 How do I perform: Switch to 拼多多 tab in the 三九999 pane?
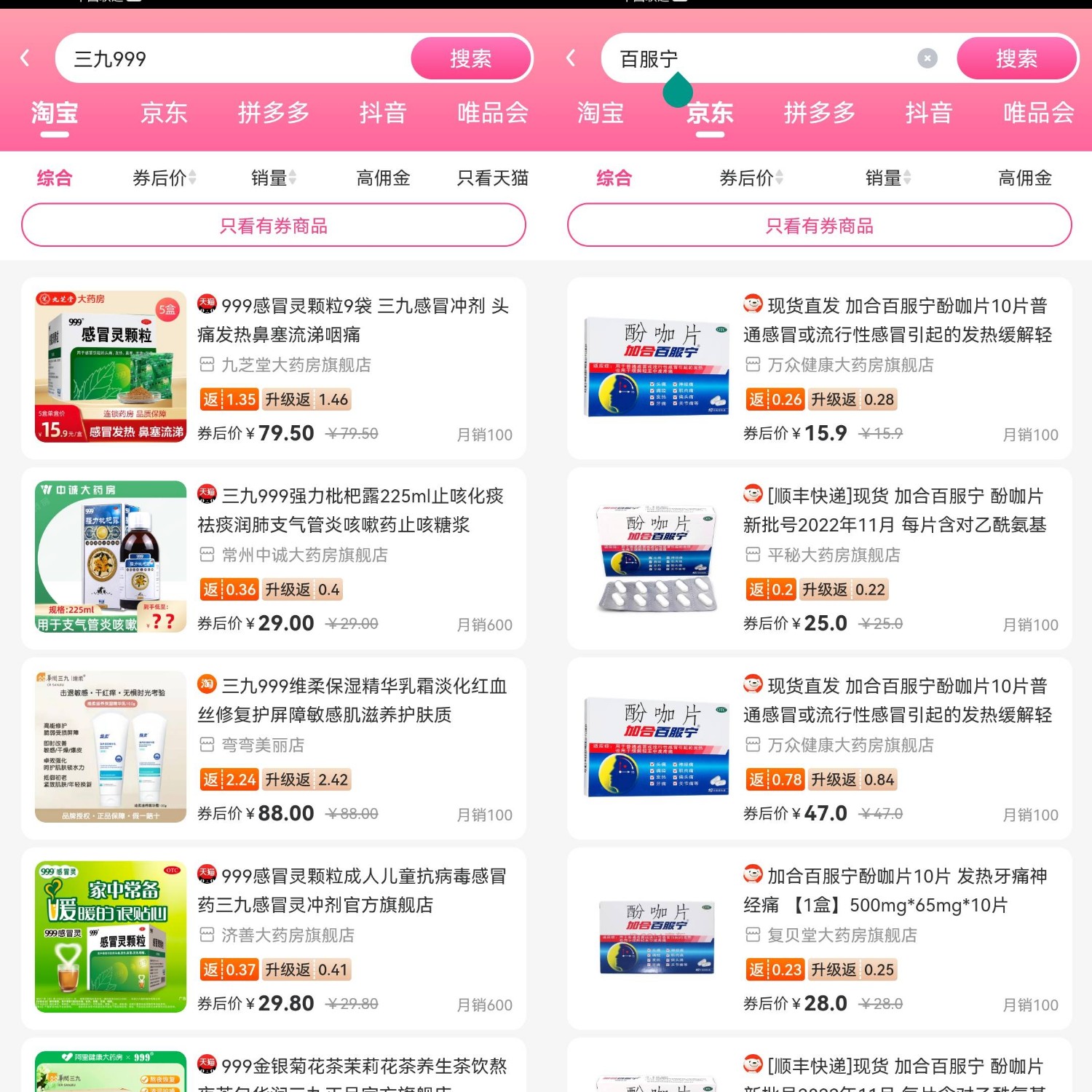274,113
